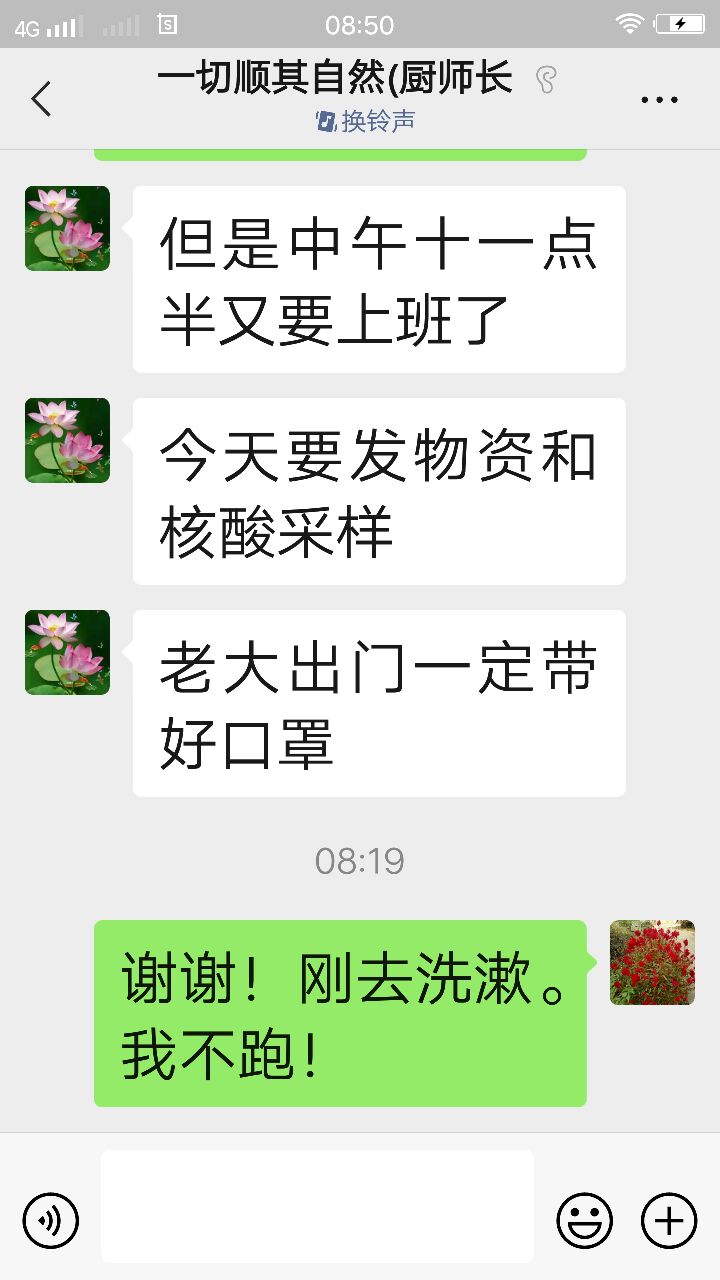Switch to voice message input
This screenshot has height=1280, width=720.
51,1220
